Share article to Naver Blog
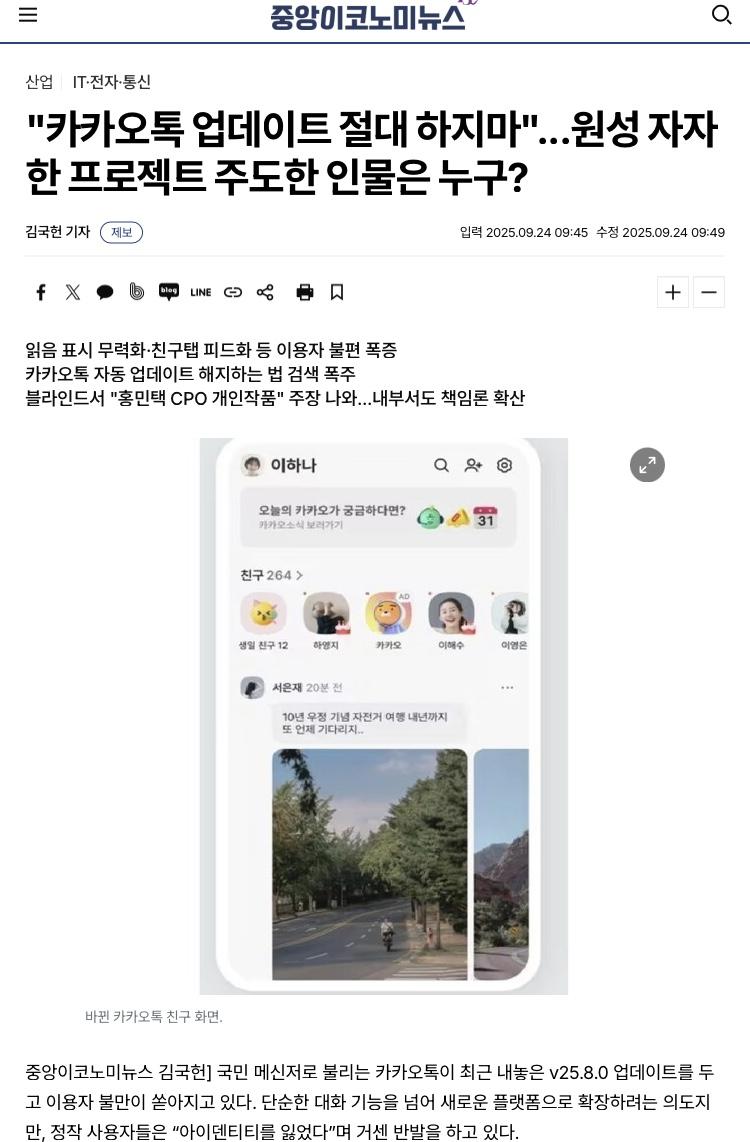Image resolution: width=750 pixels, height=1142 pixels. pyautogui.click(x=169, y=292)
